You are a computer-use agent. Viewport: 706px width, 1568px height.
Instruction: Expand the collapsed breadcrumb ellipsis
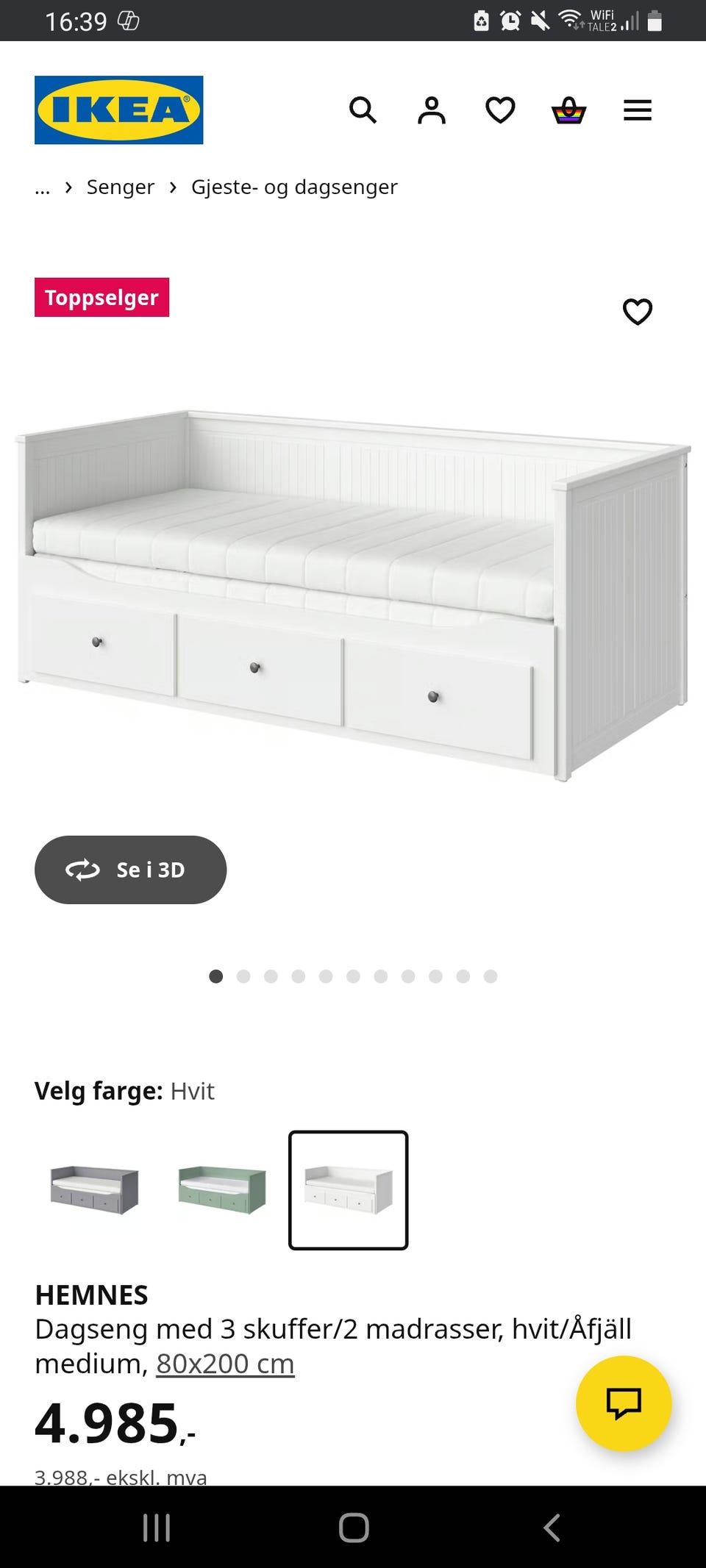43,187
